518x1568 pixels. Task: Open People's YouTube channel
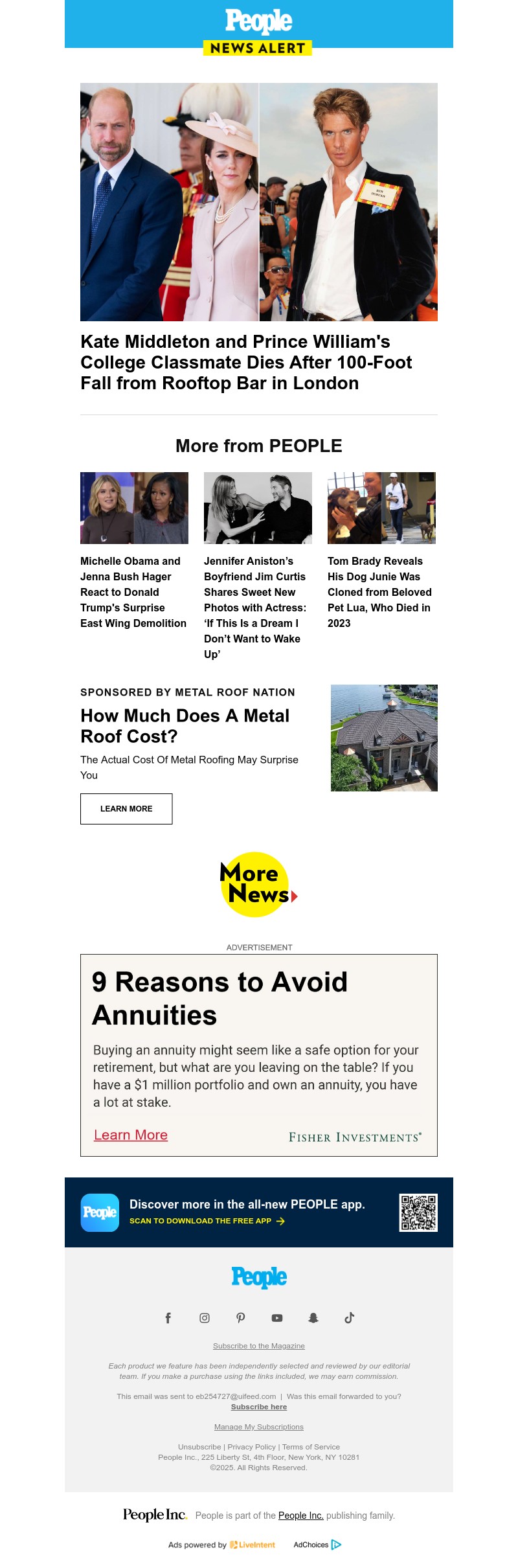[x=277, y=1318]
